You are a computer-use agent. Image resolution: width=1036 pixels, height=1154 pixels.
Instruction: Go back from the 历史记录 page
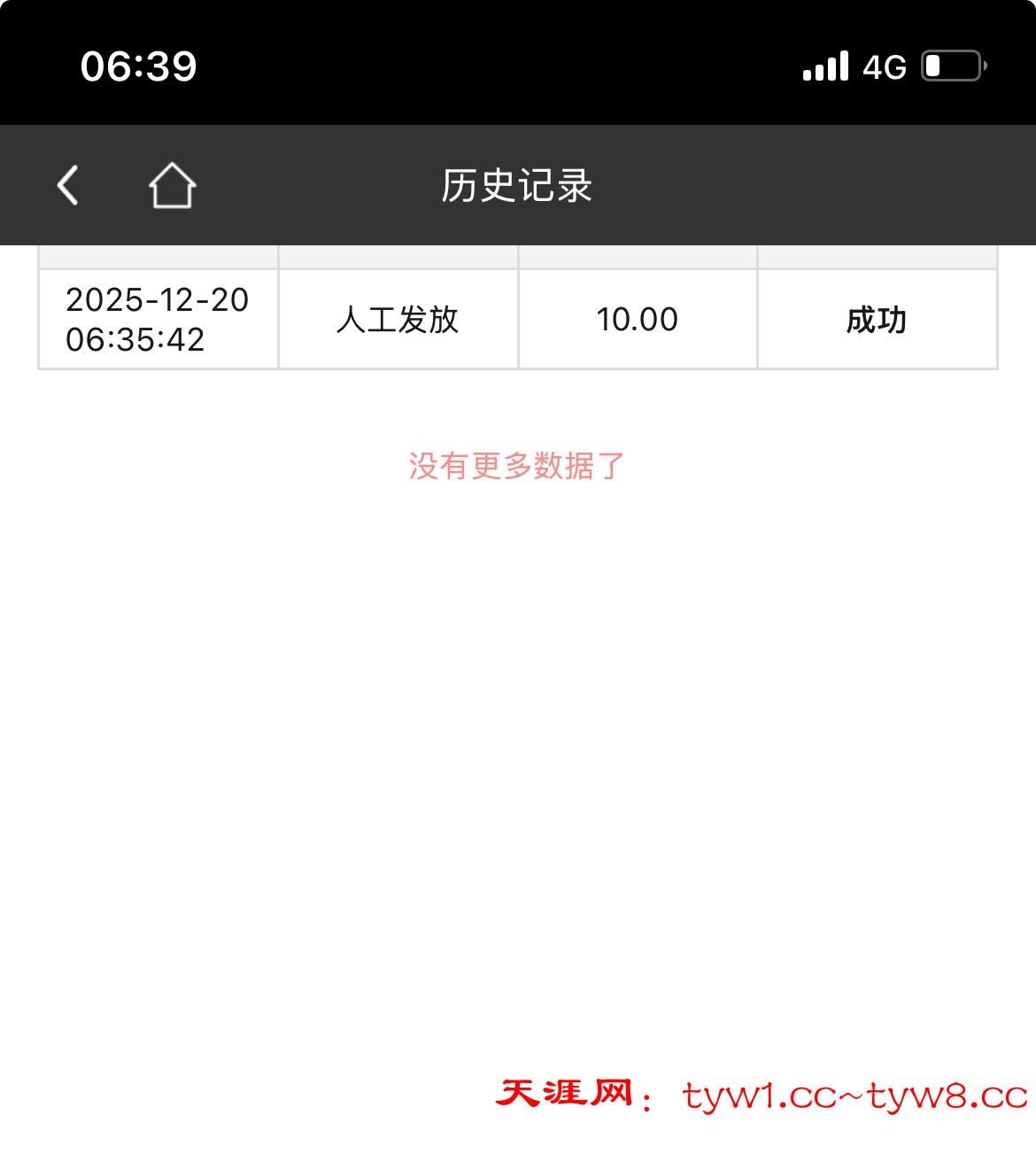[x=68, y=185]
